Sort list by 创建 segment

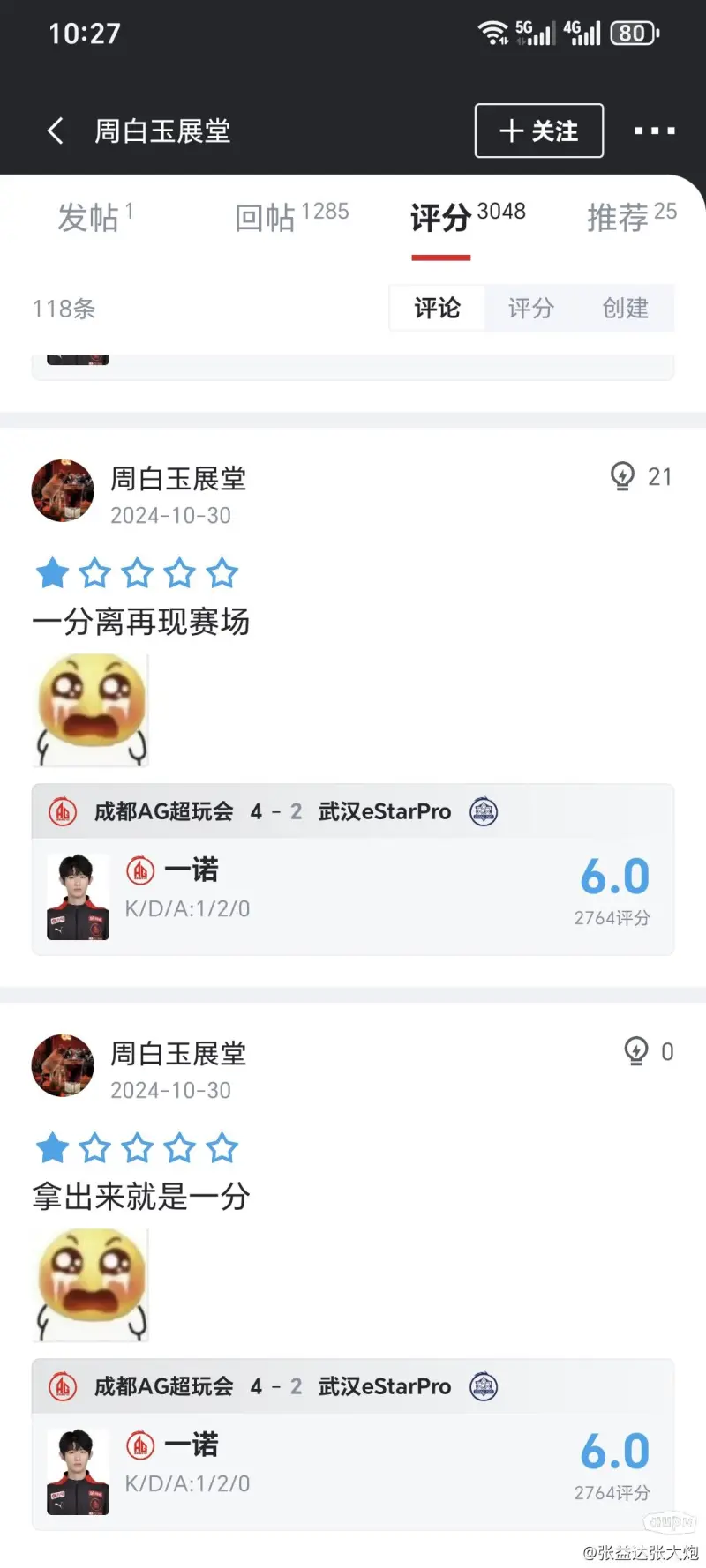(625, 308)
